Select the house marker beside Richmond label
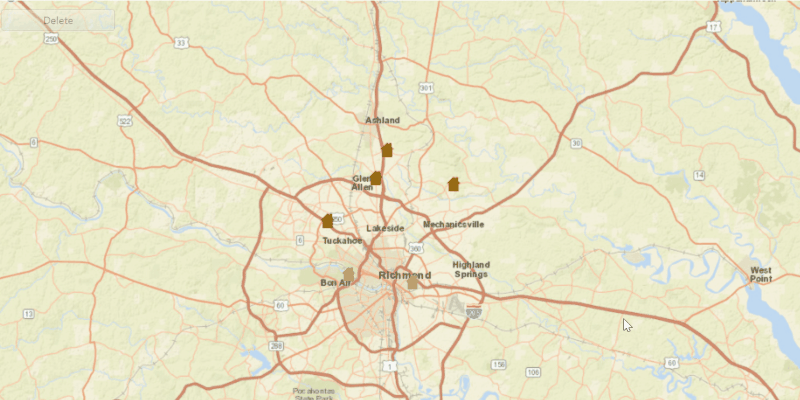The height and width of the screenshot is (400, 800). coord(412,282)
